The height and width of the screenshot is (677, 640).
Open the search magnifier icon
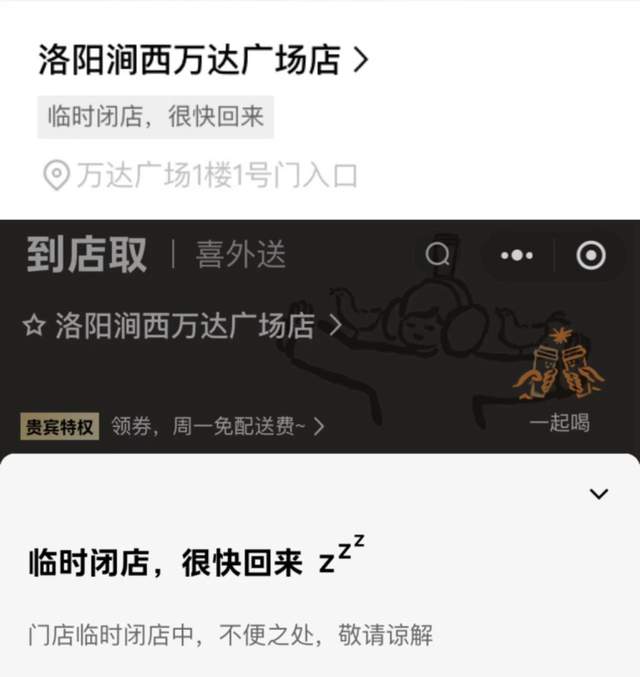[437, 255]
